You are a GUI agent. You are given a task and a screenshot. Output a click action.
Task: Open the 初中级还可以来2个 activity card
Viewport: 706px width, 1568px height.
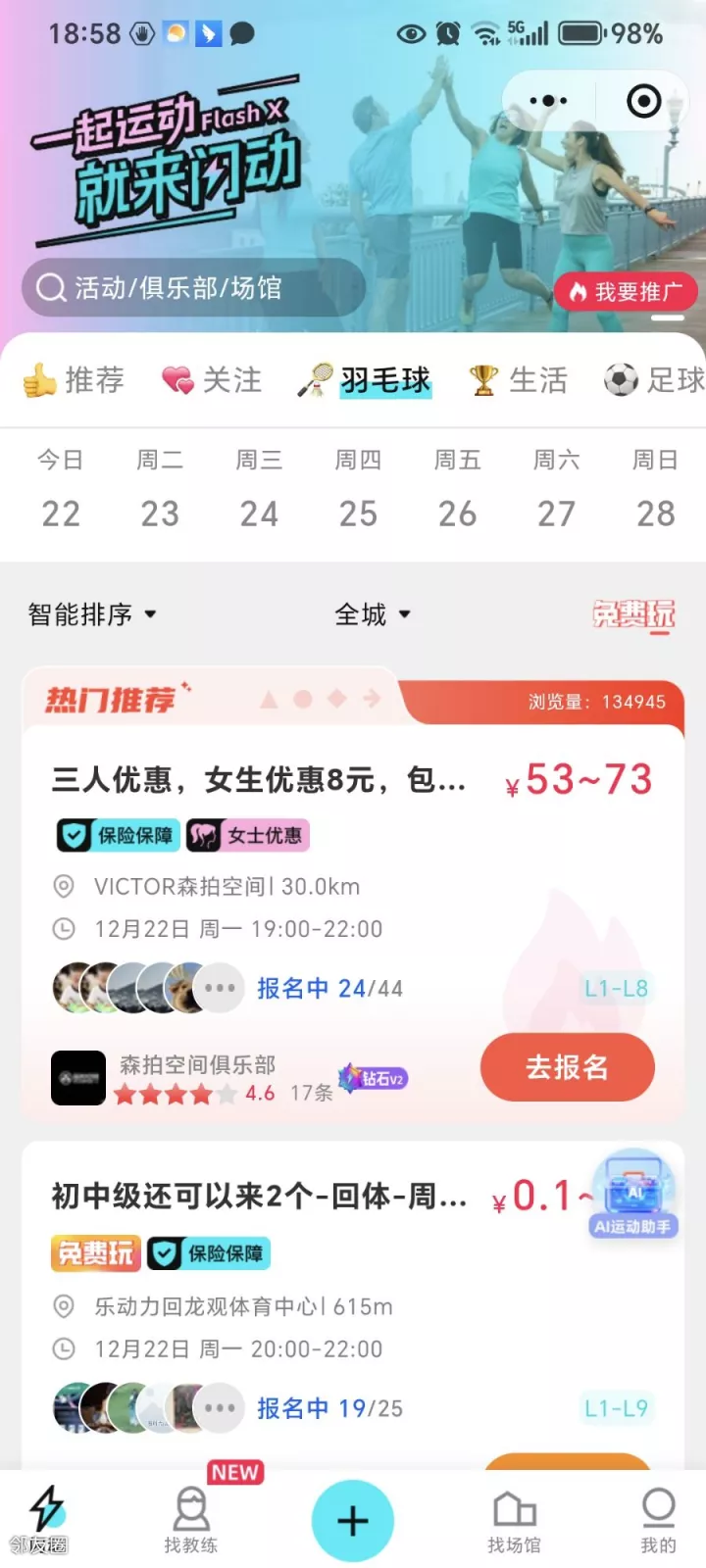[x=259, y=1197]
